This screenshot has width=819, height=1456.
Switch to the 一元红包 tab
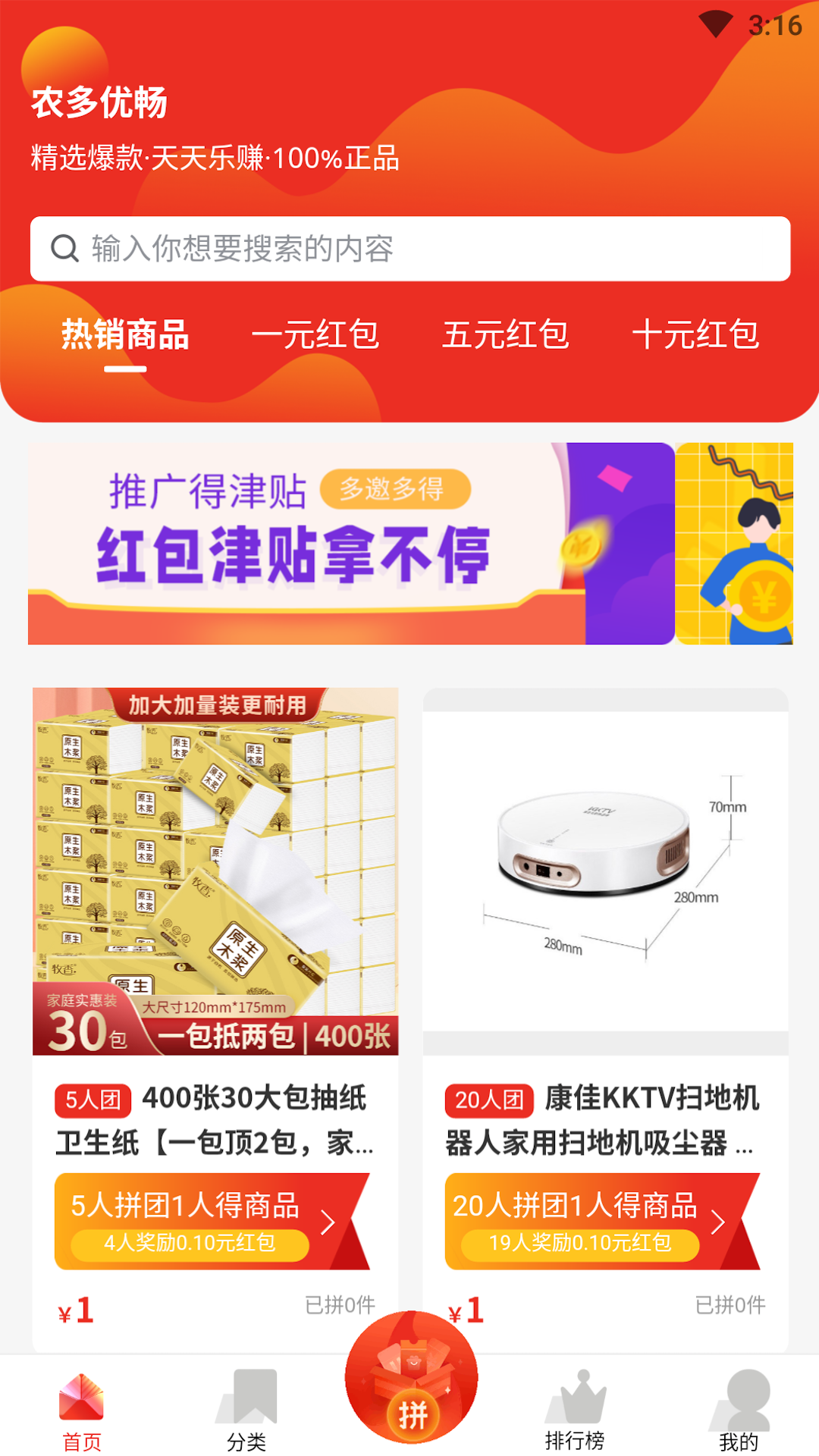pos(315,335)
